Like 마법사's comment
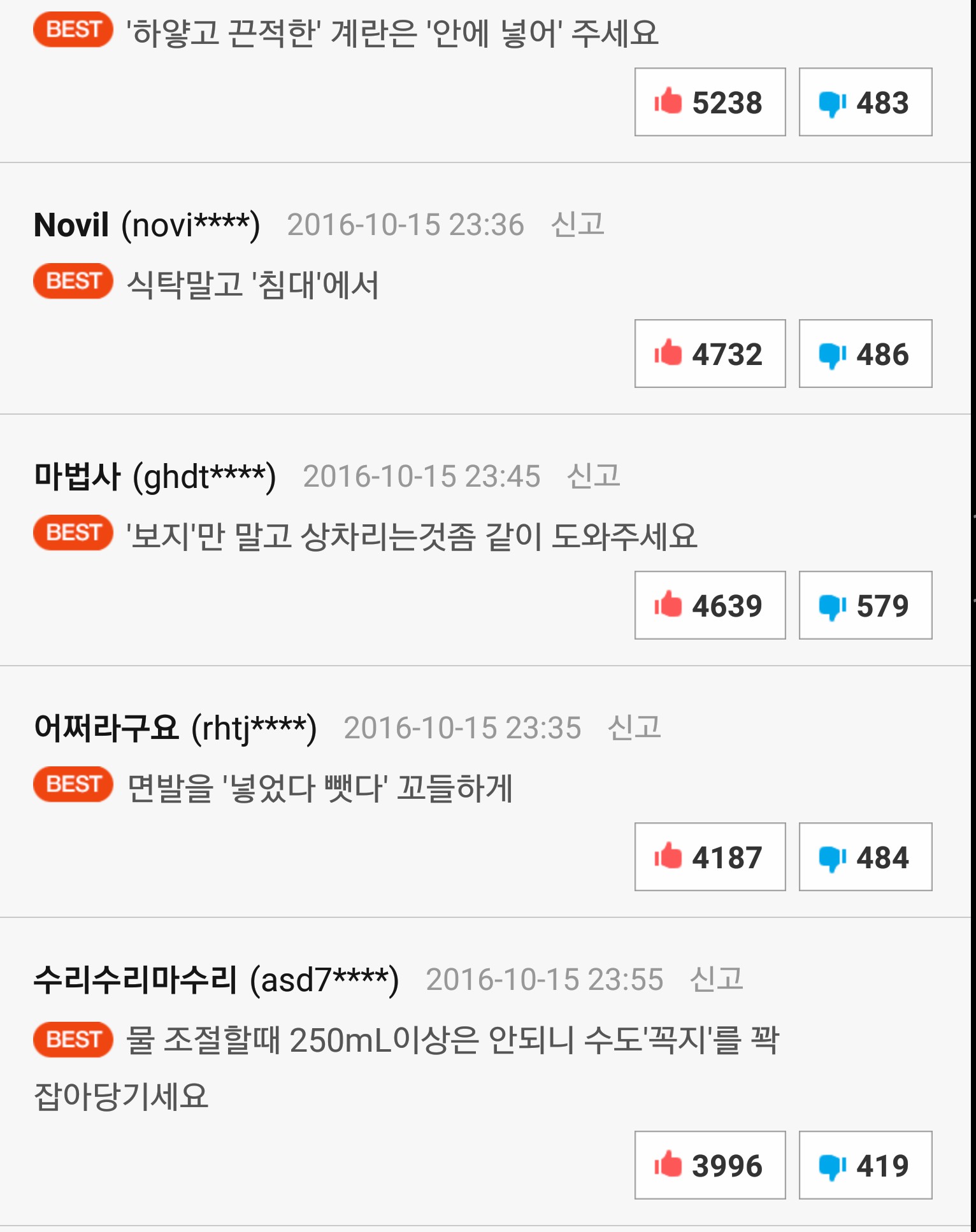 [710, 605]
